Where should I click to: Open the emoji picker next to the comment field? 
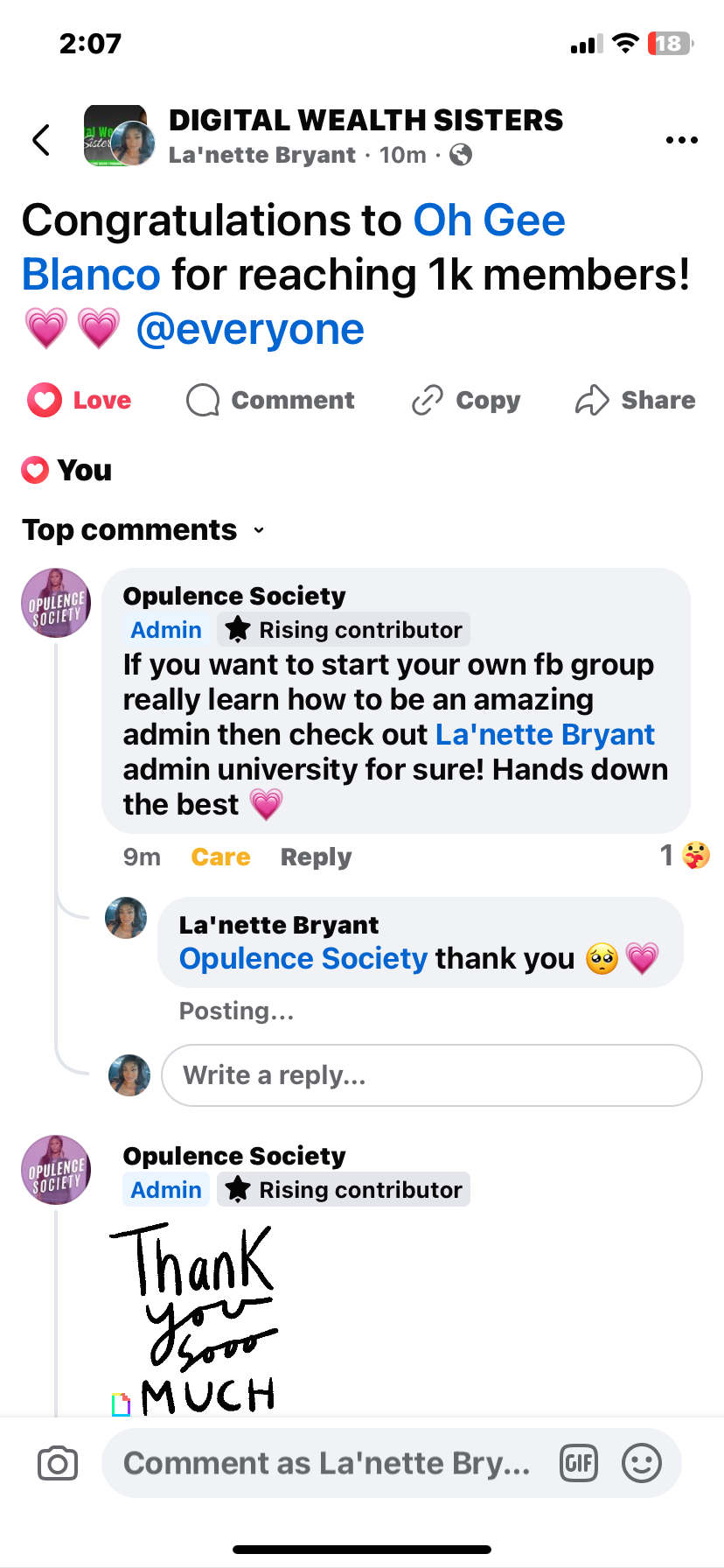pyautogui.click(x=642, y=1462)
